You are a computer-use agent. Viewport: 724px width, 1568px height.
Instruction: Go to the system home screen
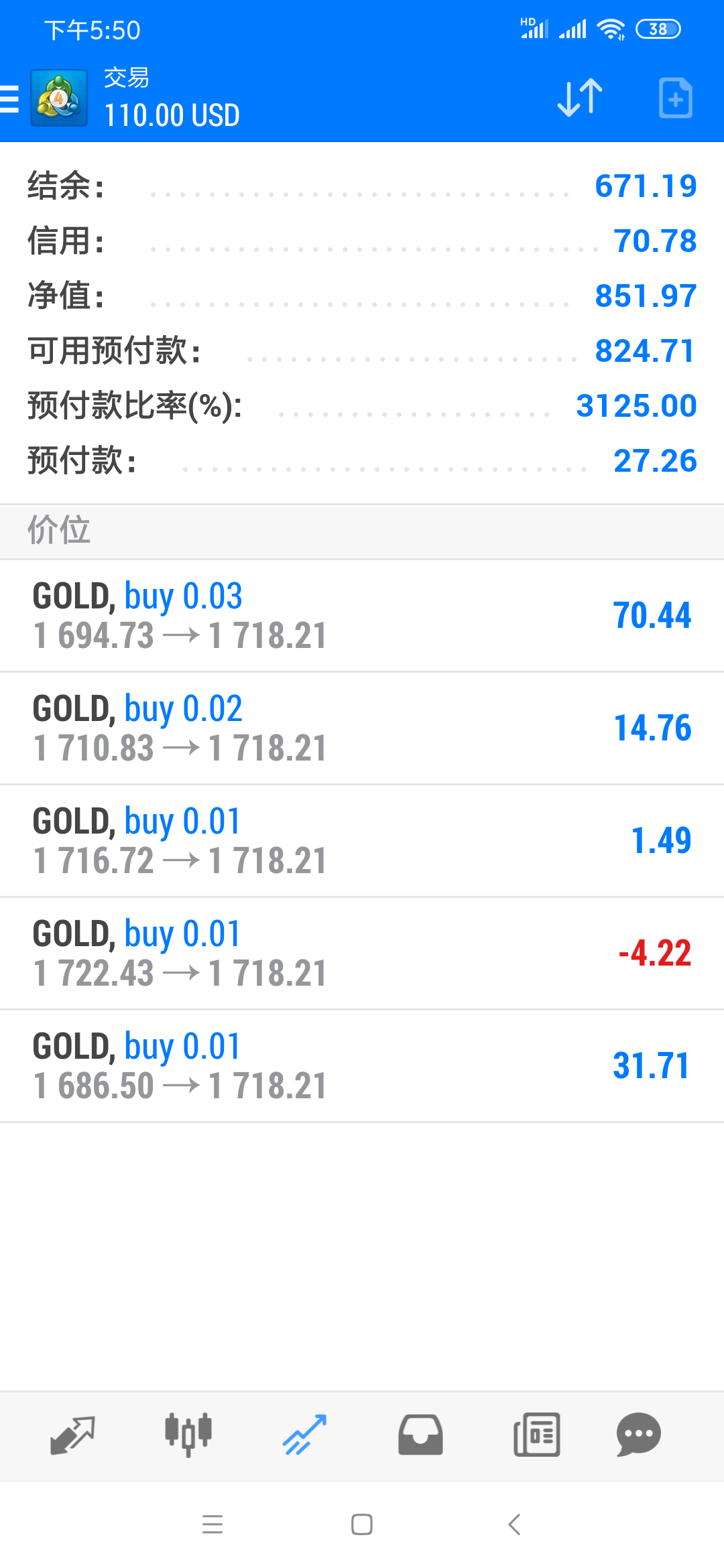point(362,1524)
